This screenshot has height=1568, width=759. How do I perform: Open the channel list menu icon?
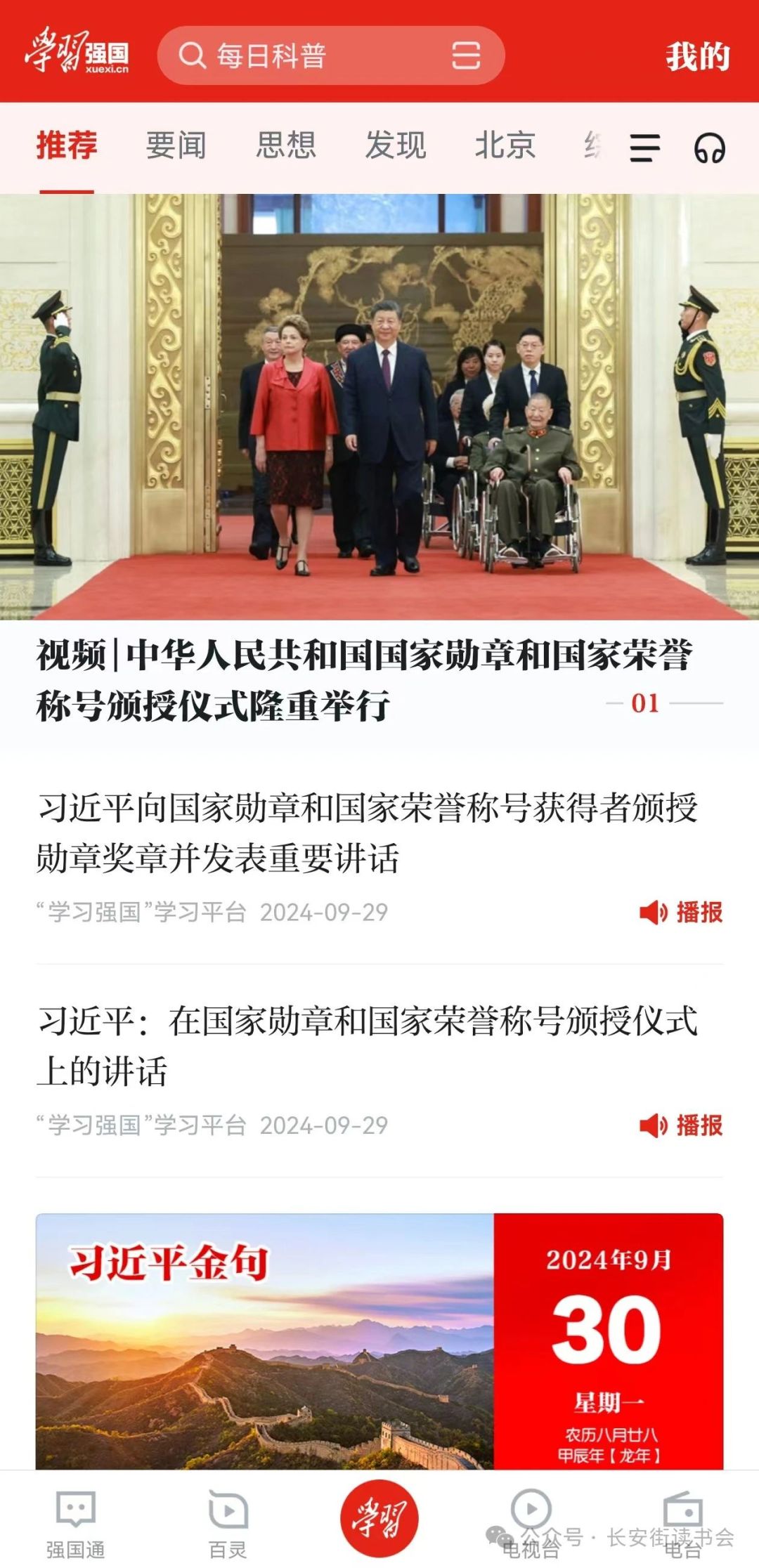click(x=644, y=148)
